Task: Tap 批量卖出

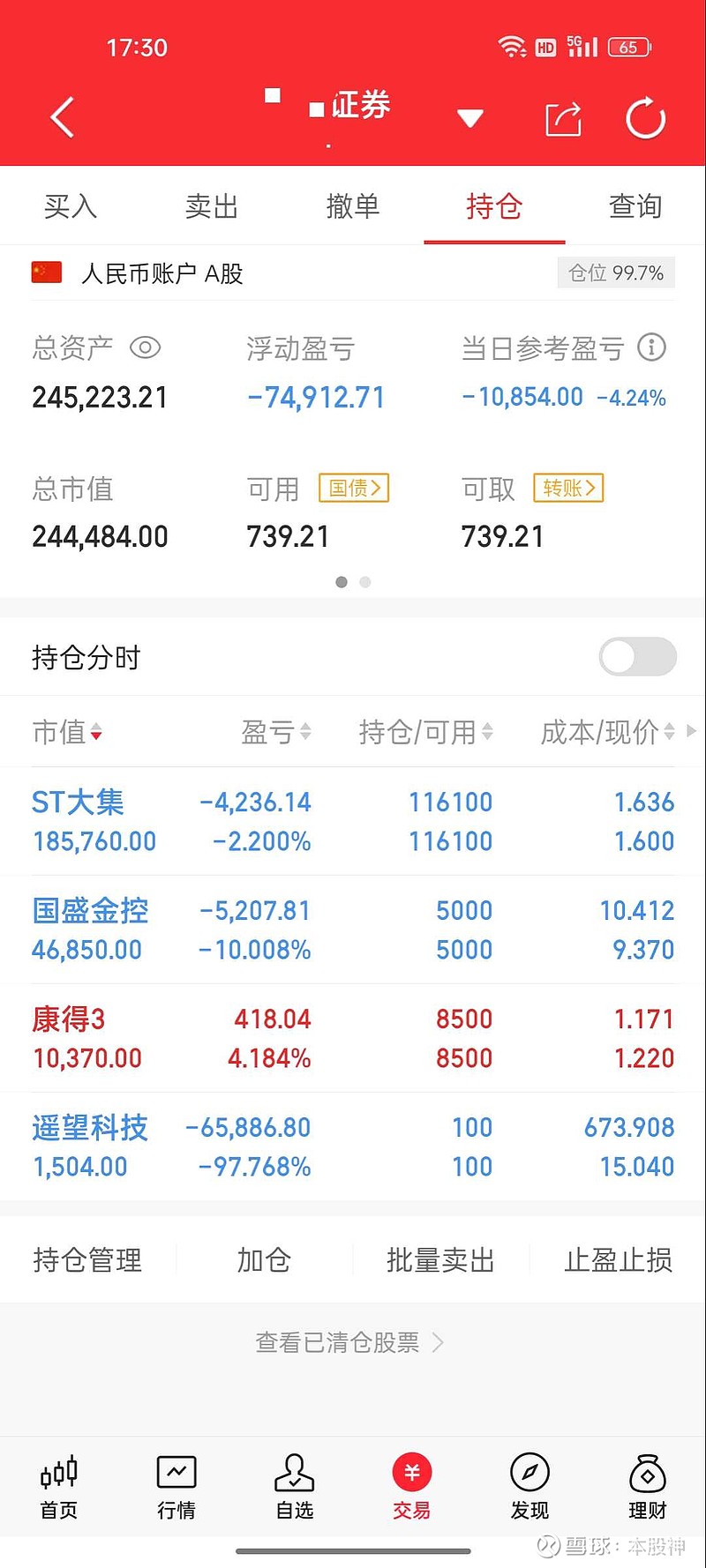Action: pos(440,1260)
